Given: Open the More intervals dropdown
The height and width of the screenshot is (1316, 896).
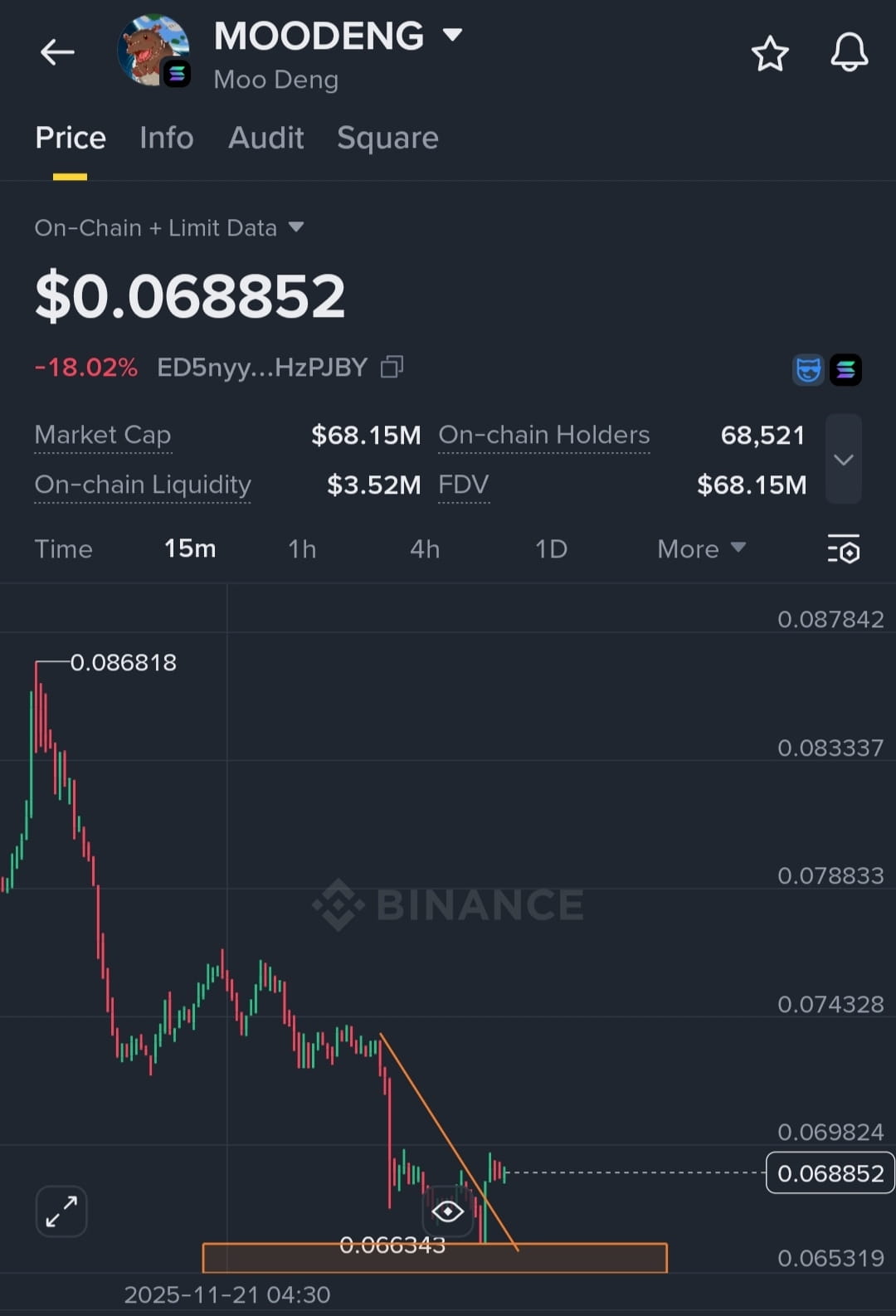Looking at the screenshot, I should point(701,548).
